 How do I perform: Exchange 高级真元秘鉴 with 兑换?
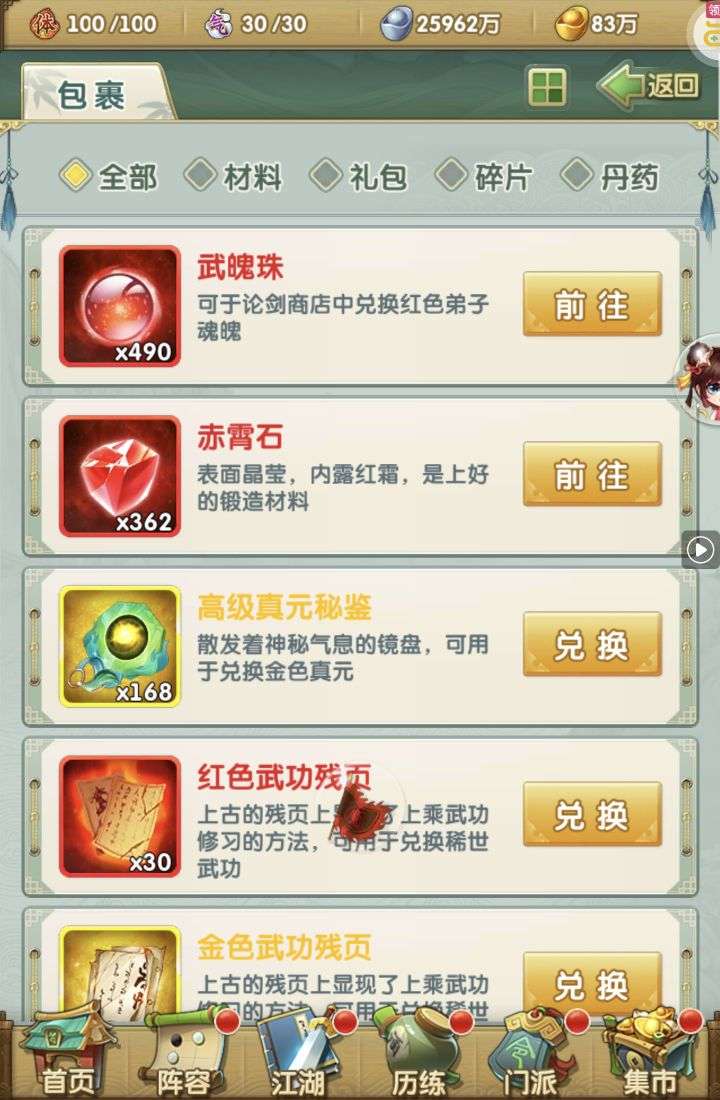coord(591,645)
